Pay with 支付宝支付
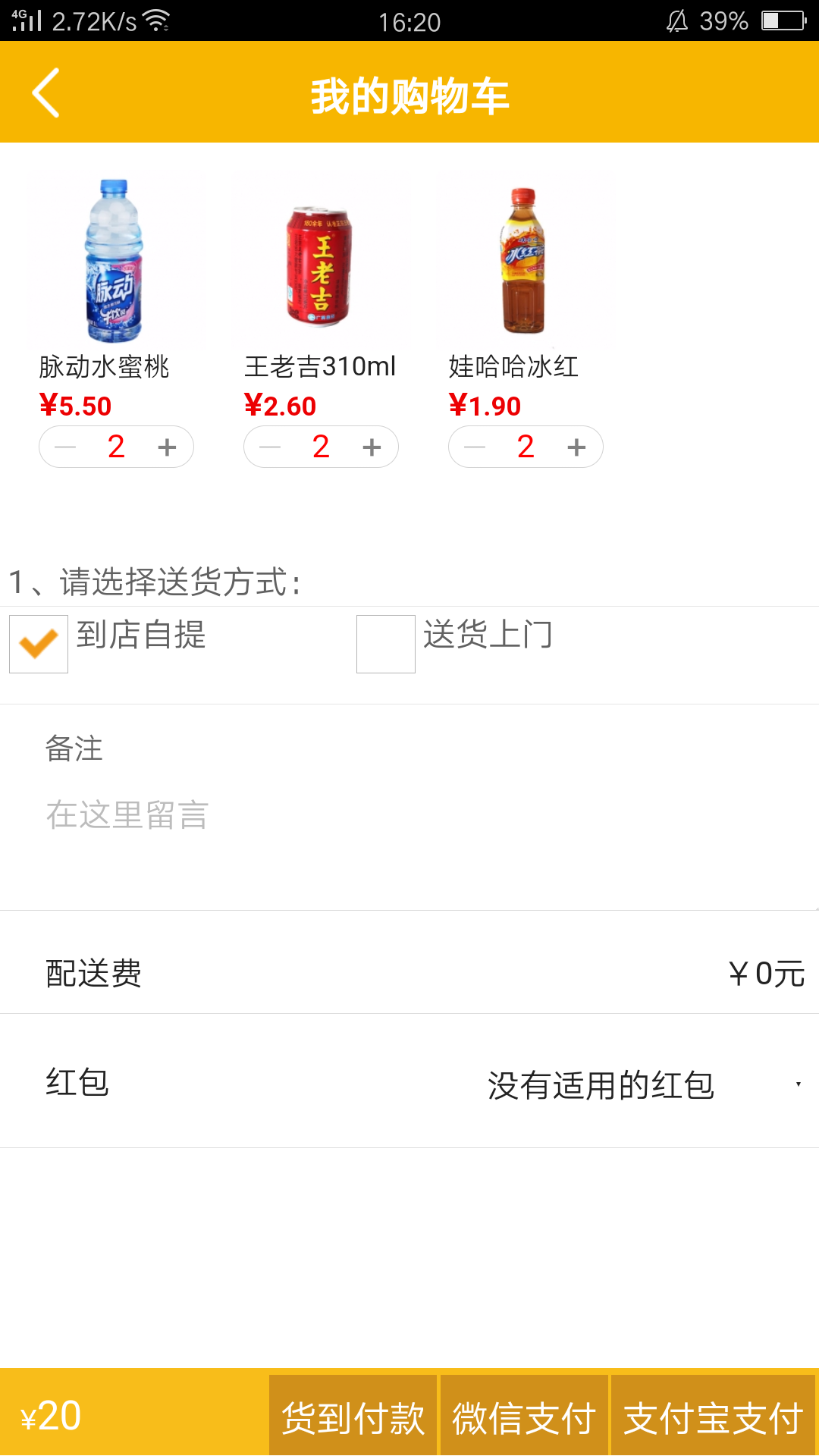 pos(713,1415)
